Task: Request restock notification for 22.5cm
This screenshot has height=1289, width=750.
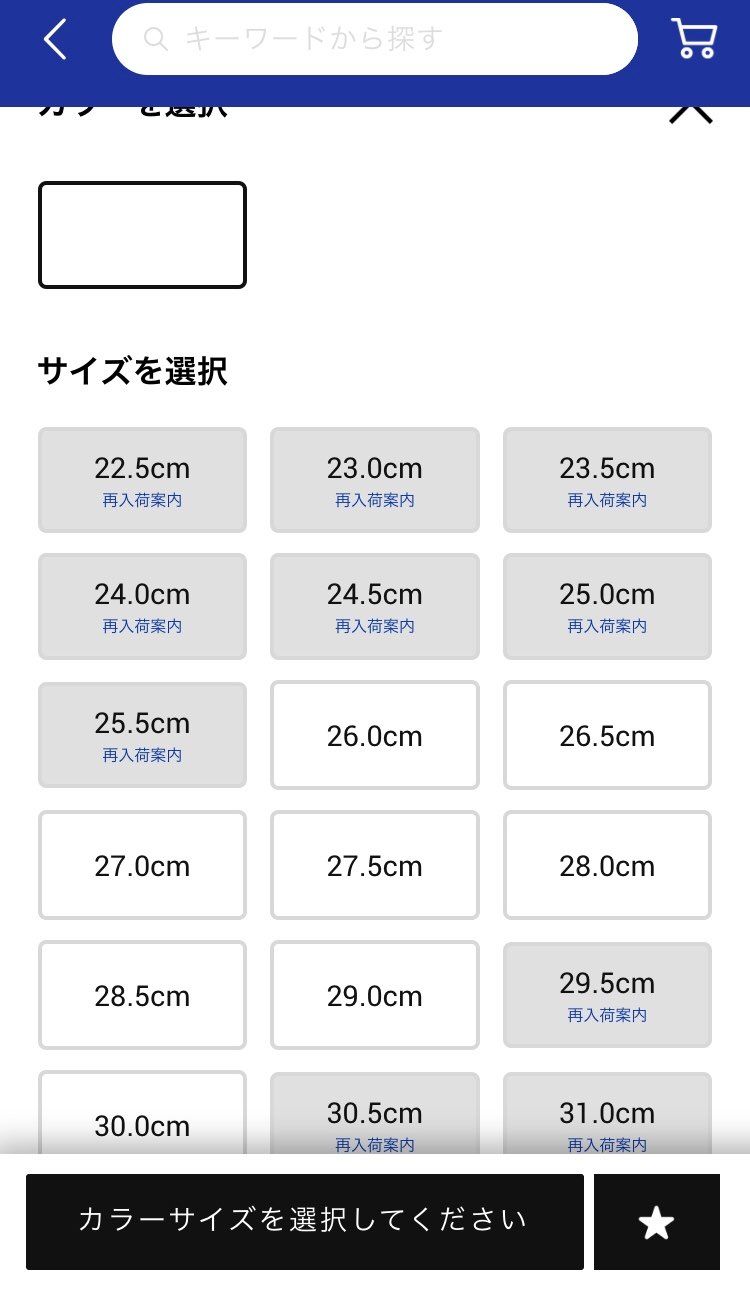Action: 142,498
